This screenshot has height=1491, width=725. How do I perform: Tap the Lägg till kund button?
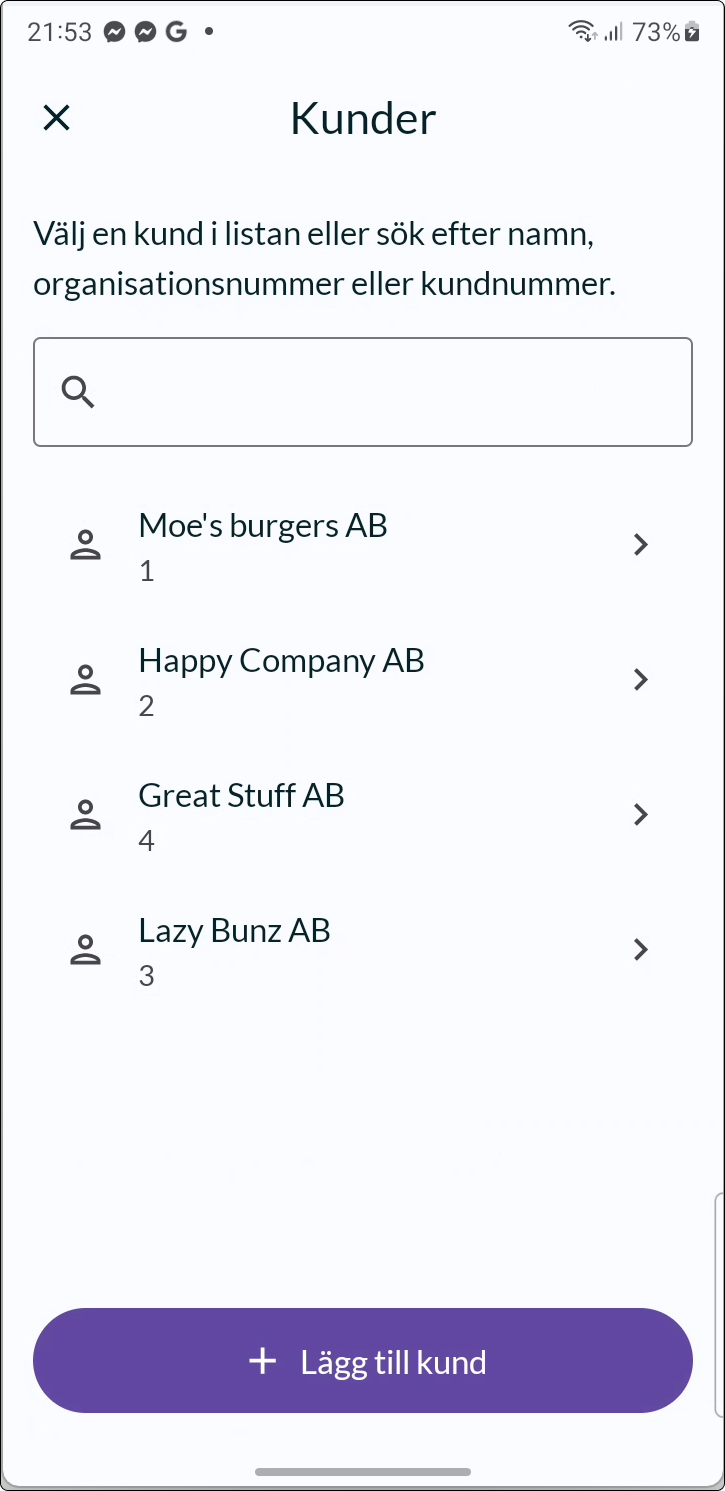click(363, 1361)
